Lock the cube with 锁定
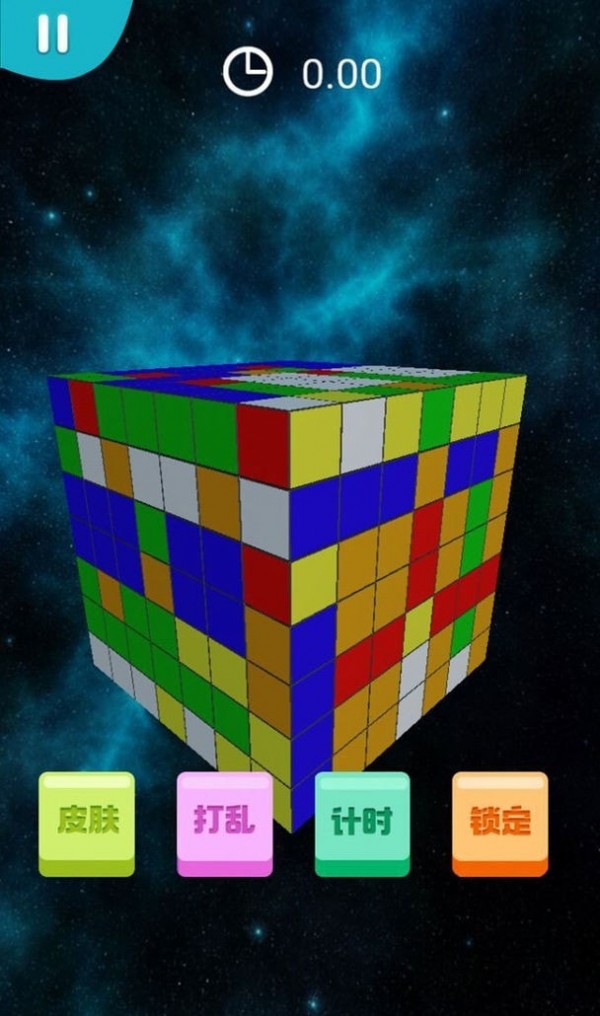Viewport: 600px width, 1016px height. [500, 822]
